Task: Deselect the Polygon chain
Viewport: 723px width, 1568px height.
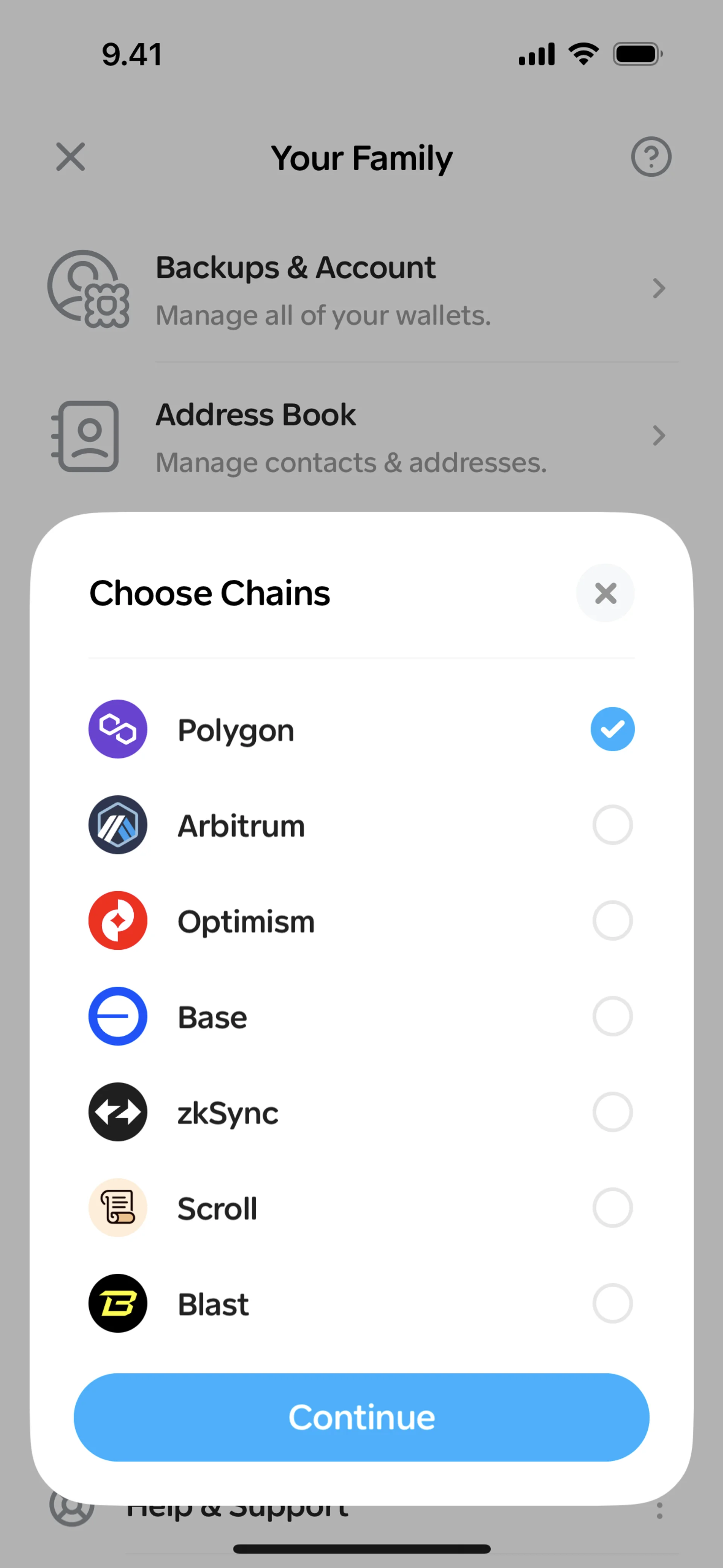Action: [612, 729]
